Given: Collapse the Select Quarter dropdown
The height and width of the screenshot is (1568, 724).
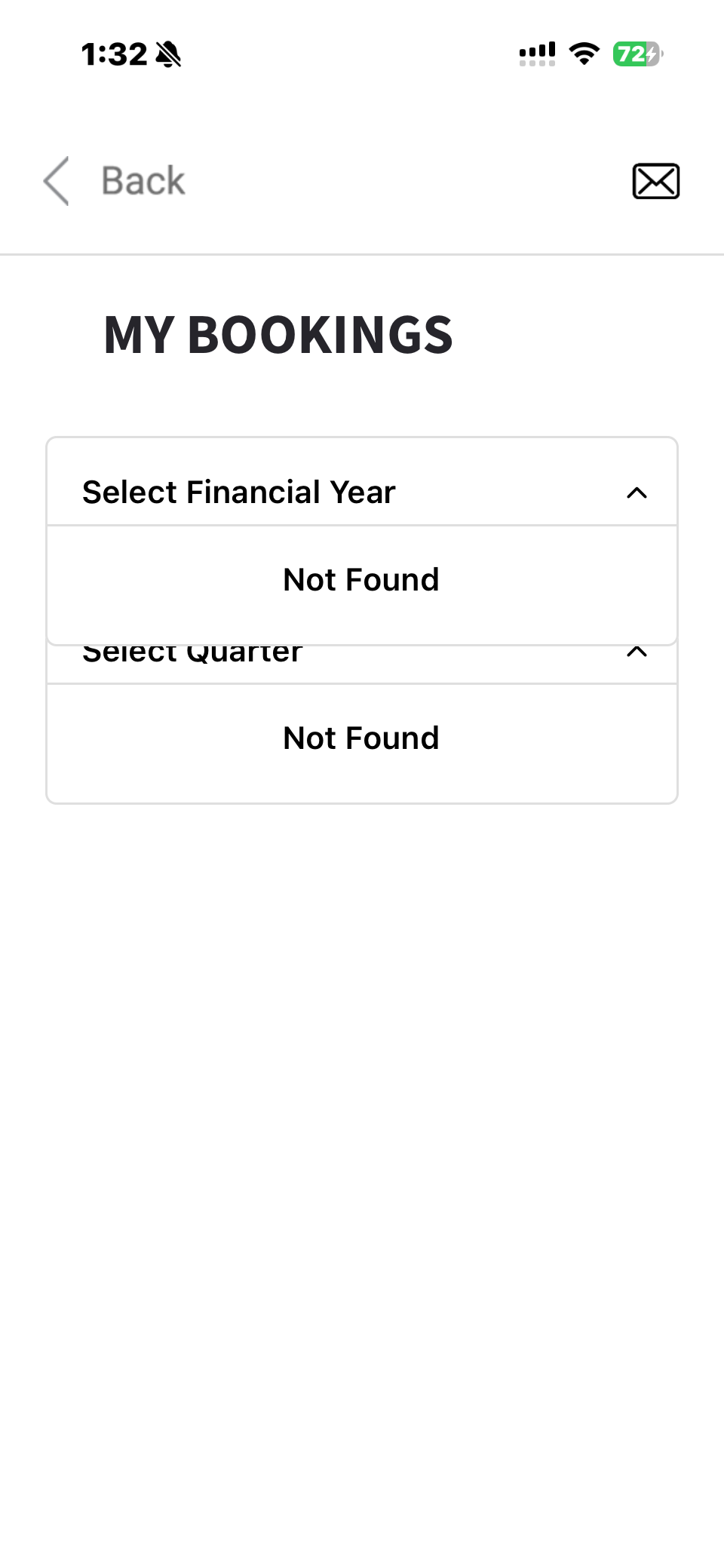Looking at the screenshot, I should point(637,653).
